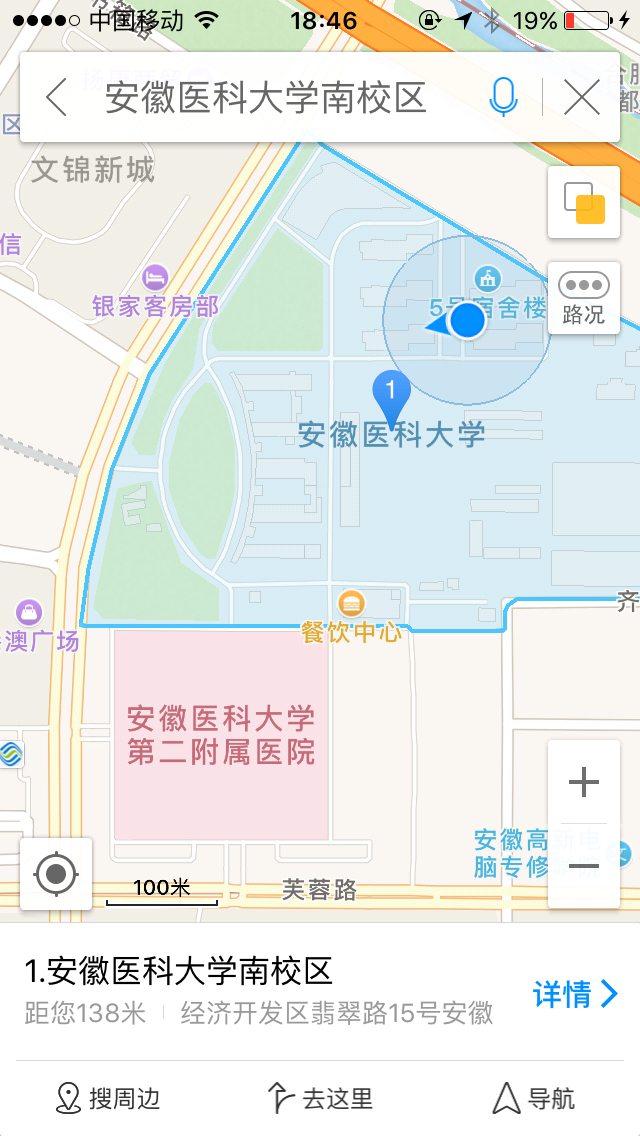Tap the 银家客房部 hotel marker
Image resolution: width=640 pixels, height=1136 pixels.
(x=156, y=276)
